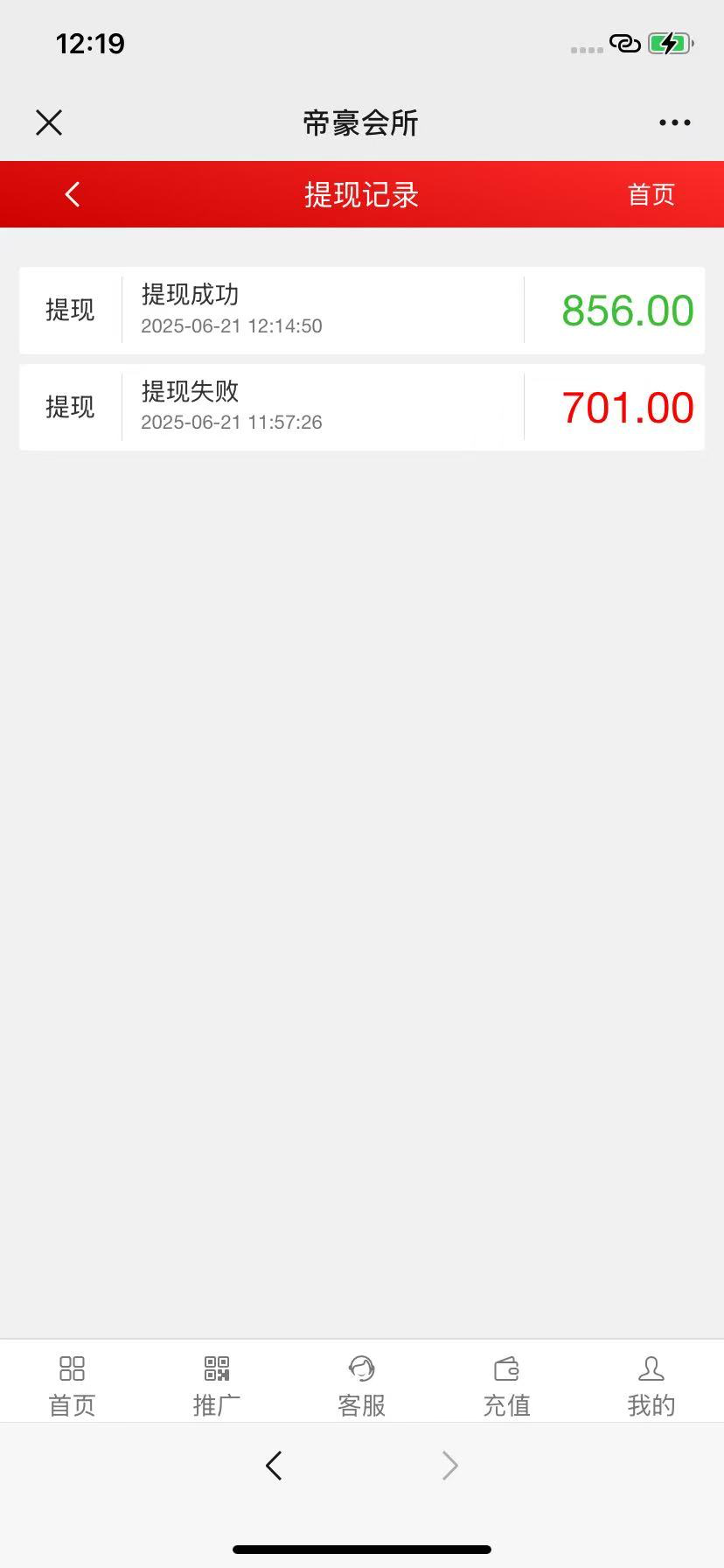Switch to the 首页 bottom tab

tap(72, 1386)
